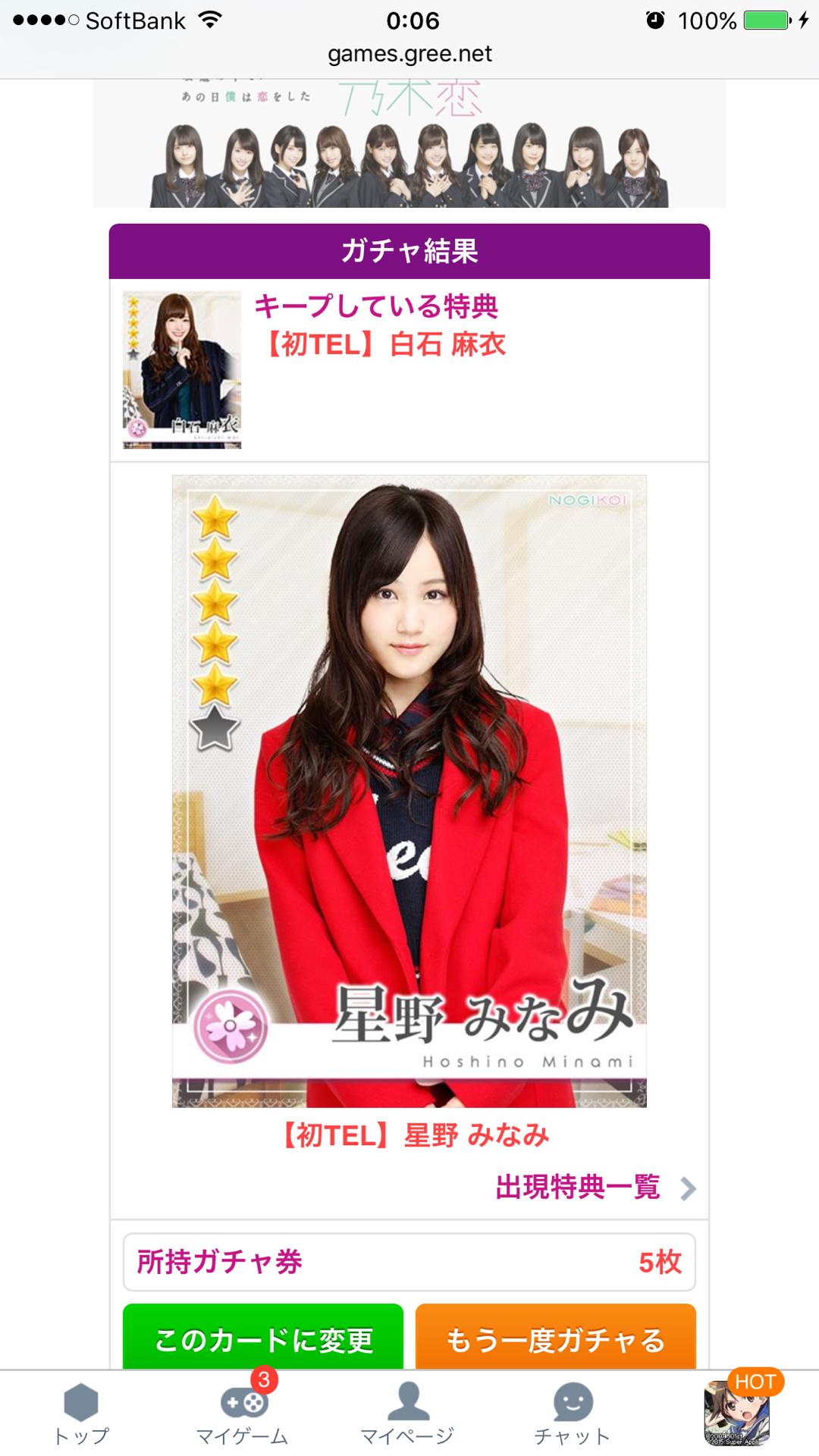
Task: Open the HOT game icon
Action: 737,1410
